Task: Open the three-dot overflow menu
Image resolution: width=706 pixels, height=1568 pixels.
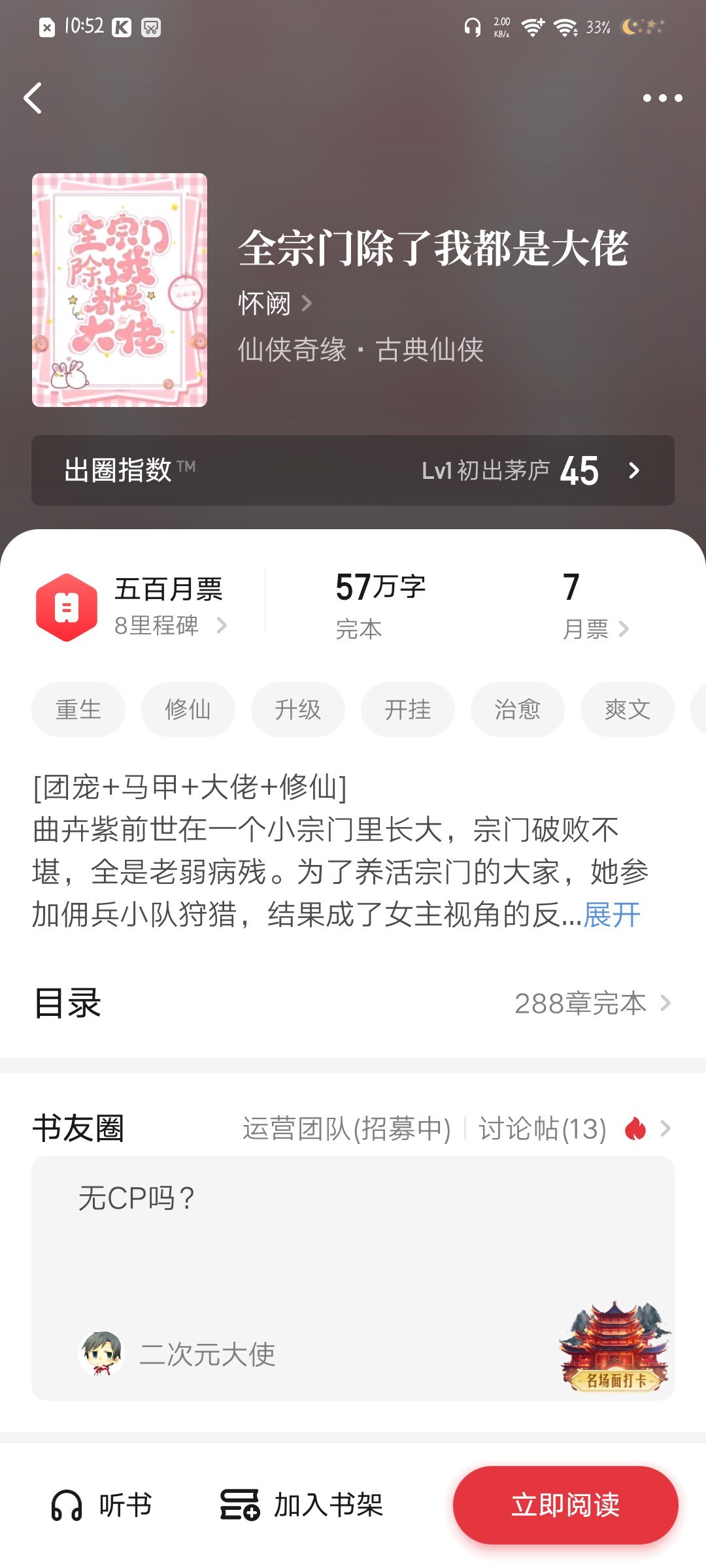Action: coord(662,99)
